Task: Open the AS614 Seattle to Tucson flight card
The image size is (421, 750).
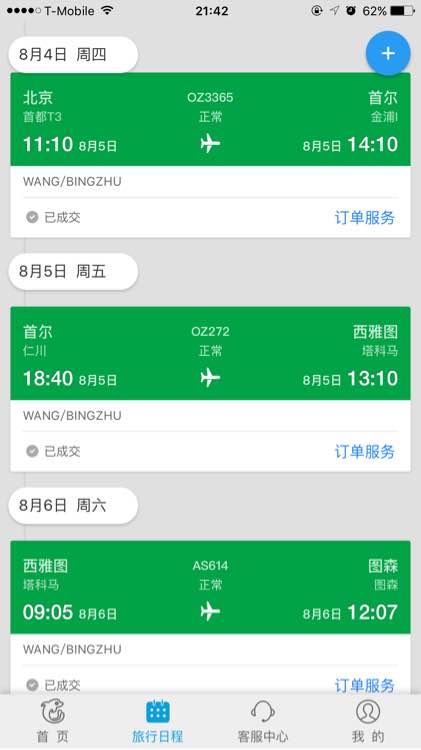Action: click(x=210, y=587)
